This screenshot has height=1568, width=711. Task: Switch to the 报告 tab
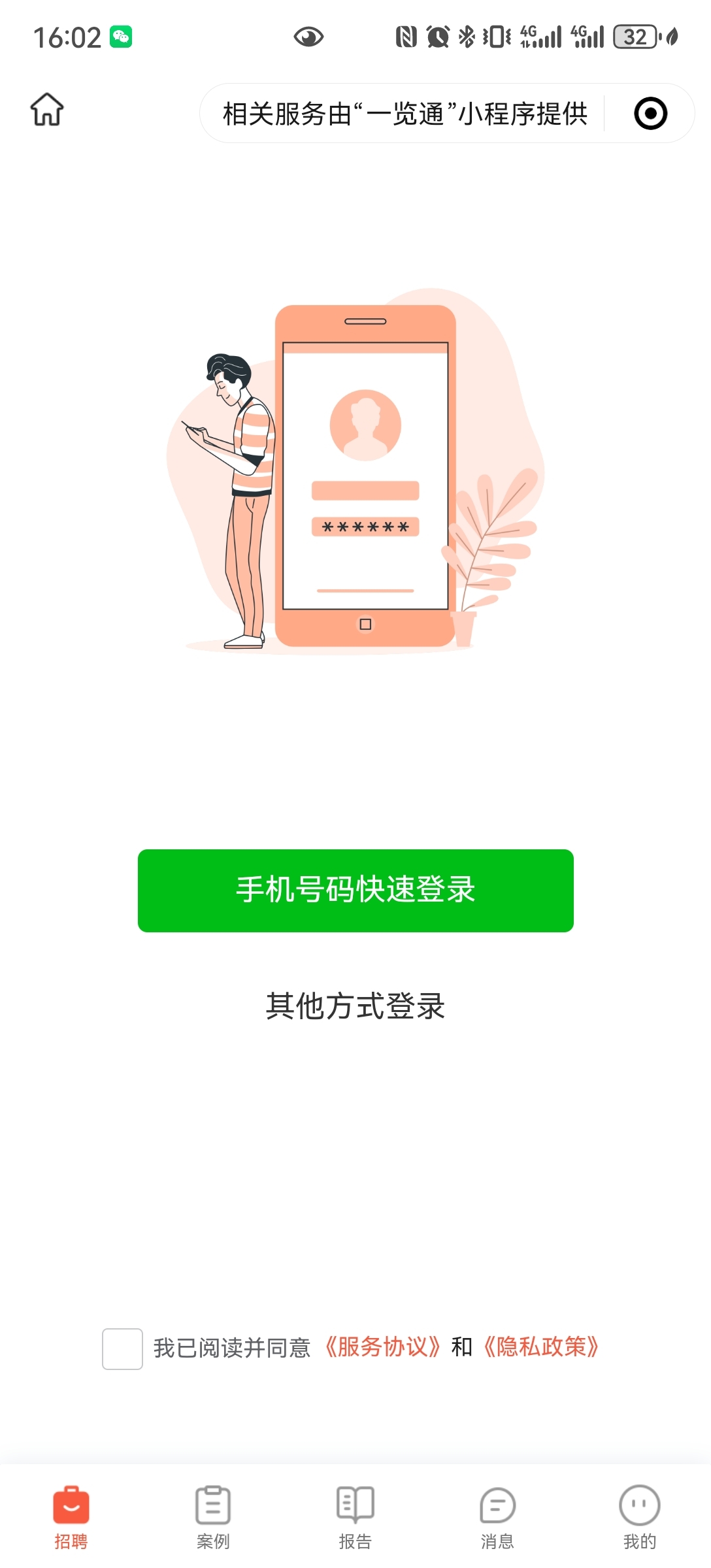coord(355,1517)
